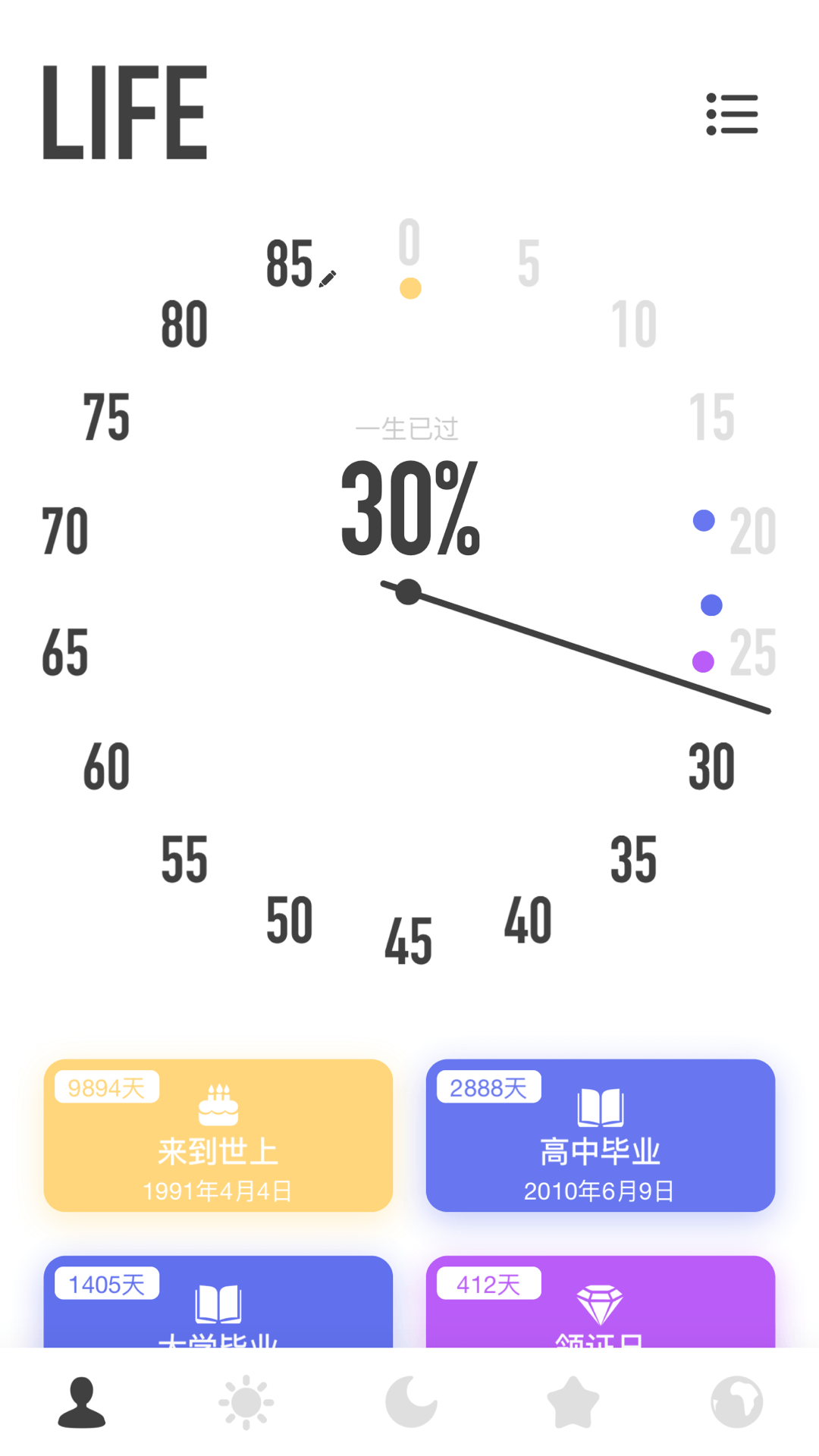Switch to the moon tab
This screenshot has height=1456, width=819.
410,1402
